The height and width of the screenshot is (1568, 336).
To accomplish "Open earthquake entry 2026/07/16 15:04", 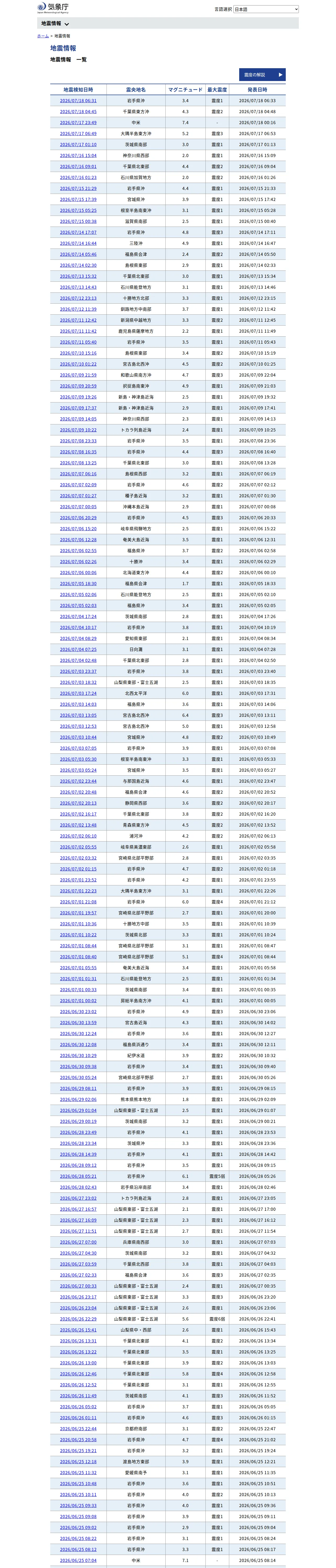I will (x=78, y=156).
